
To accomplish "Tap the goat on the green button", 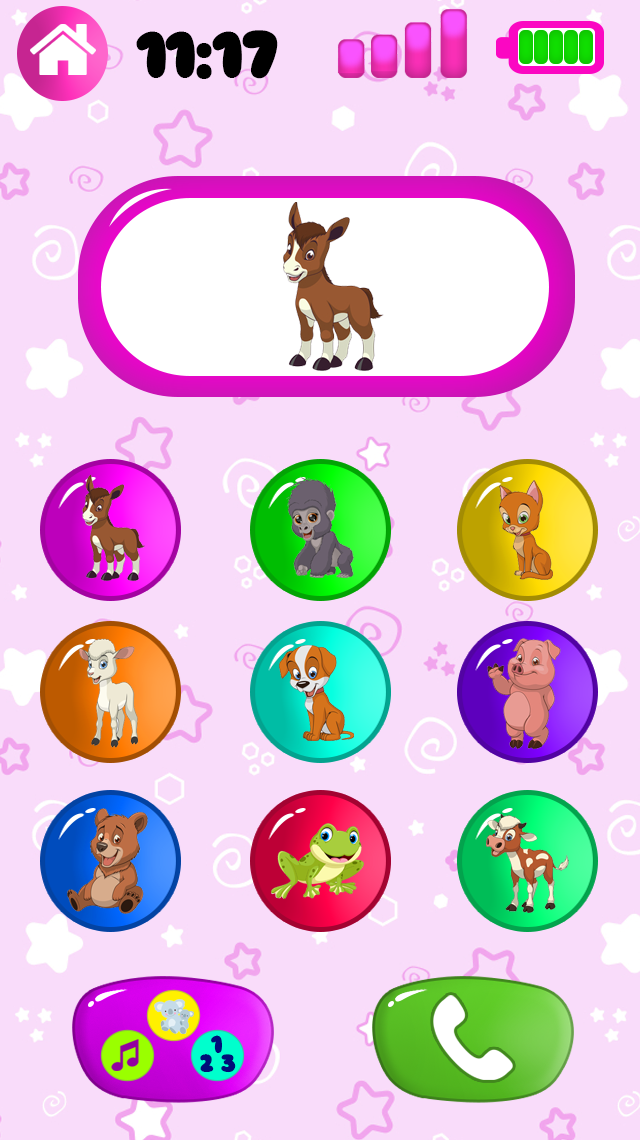I will tap(527, 861).
